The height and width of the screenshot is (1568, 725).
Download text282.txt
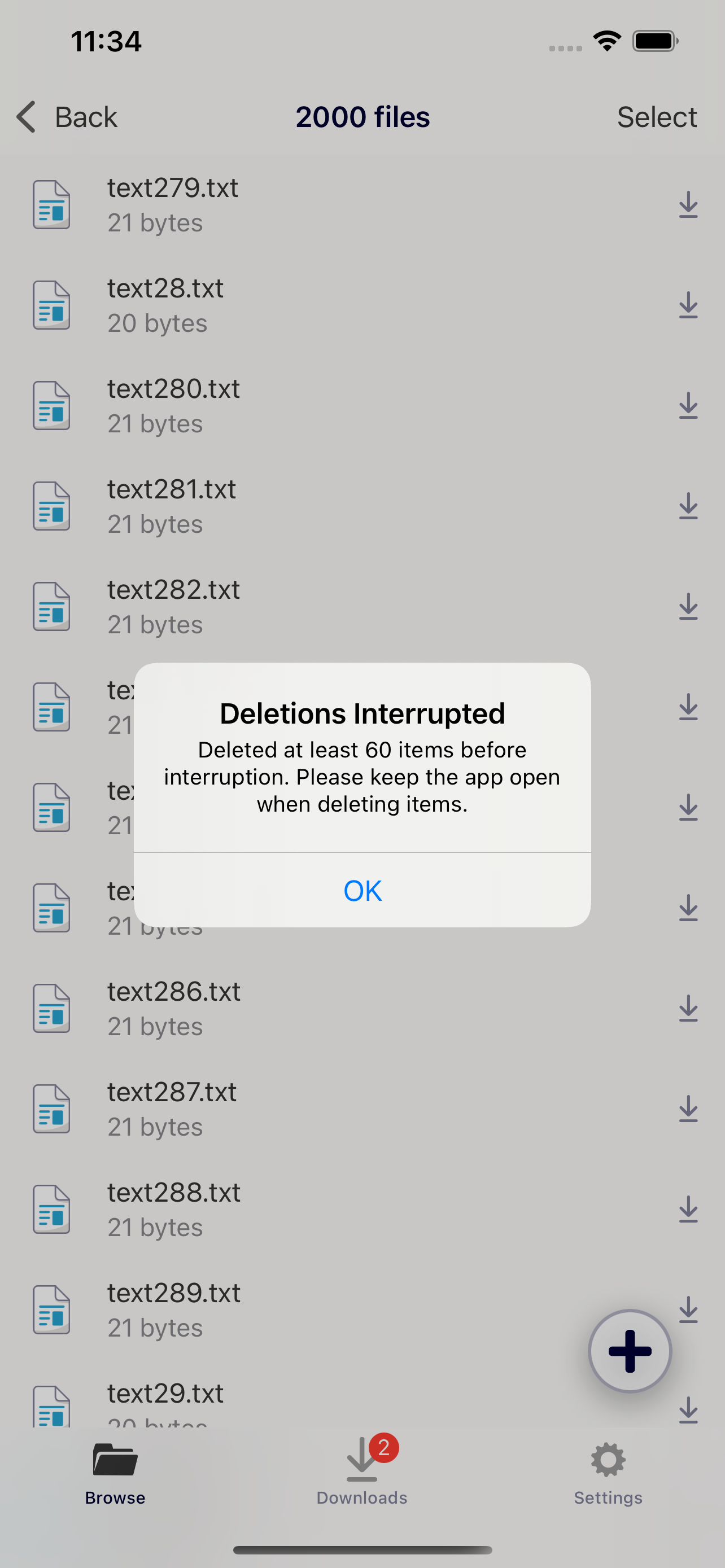tap(688, 606)
